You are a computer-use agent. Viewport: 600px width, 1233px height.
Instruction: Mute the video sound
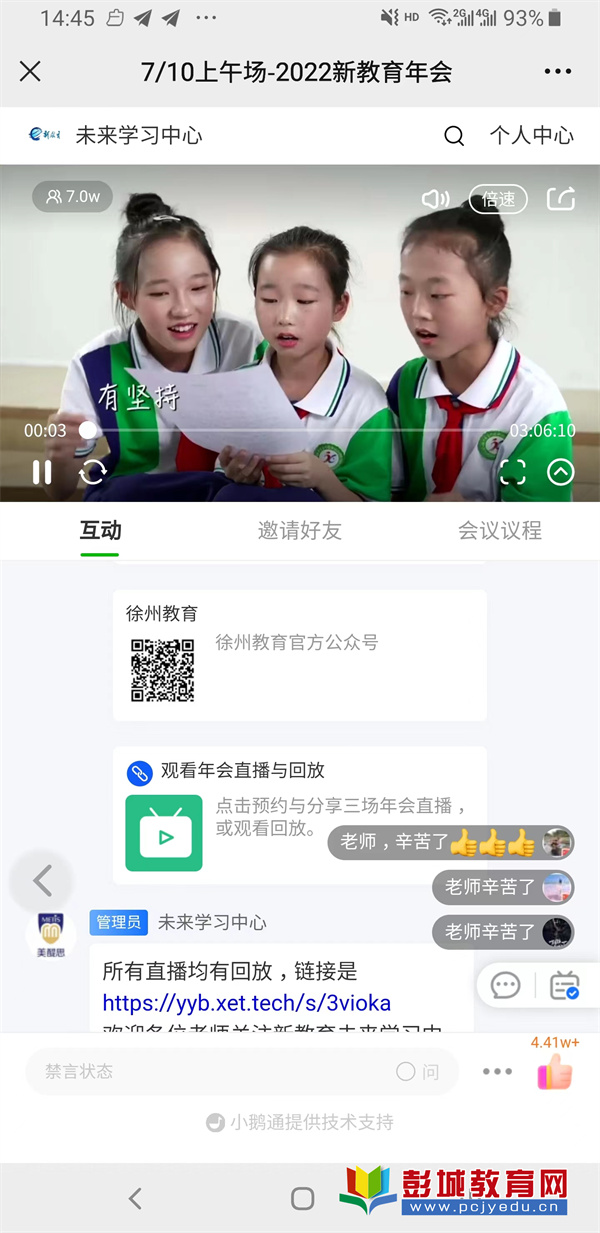coord(435,198)
